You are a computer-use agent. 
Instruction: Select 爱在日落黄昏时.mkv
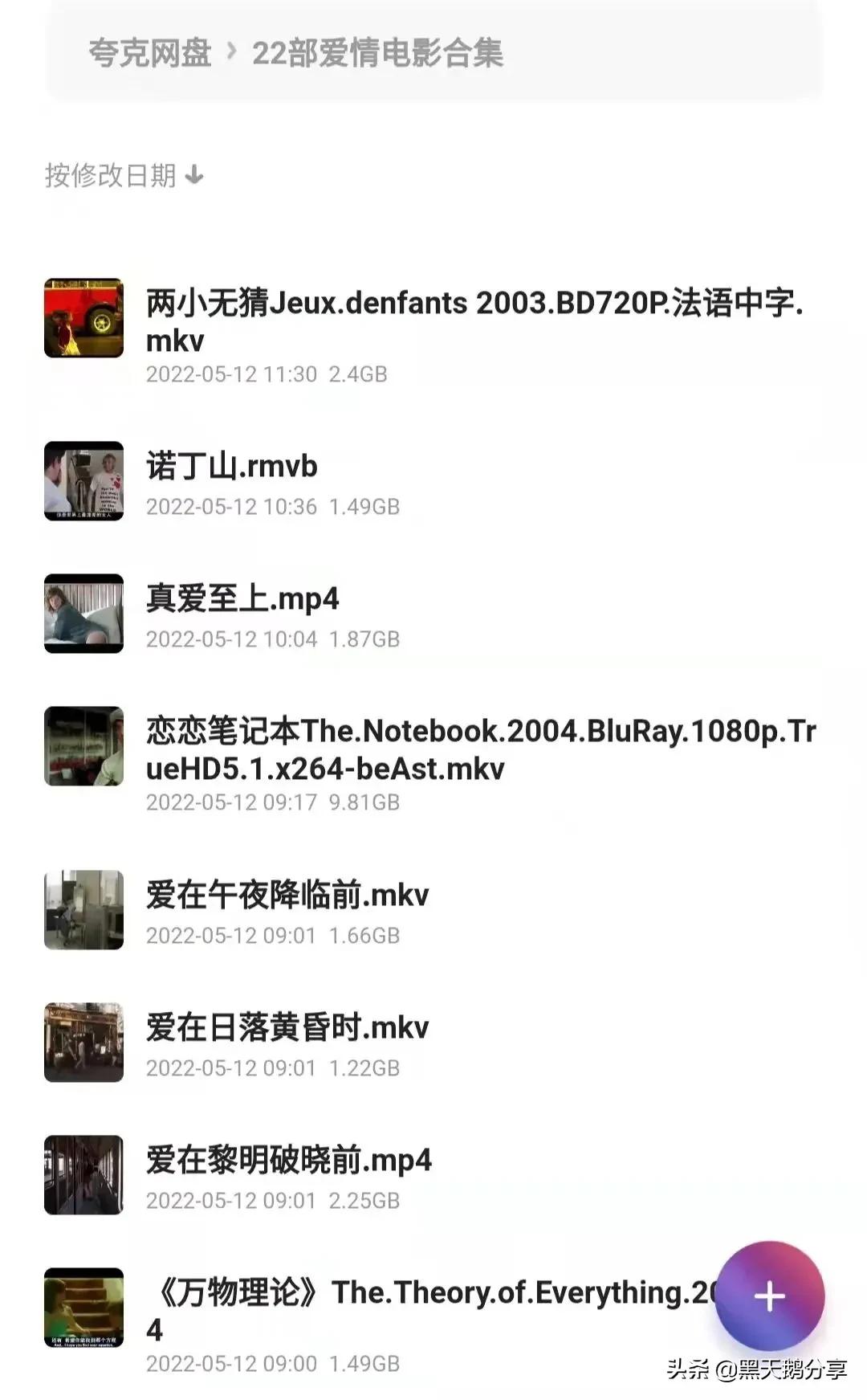433,1044
